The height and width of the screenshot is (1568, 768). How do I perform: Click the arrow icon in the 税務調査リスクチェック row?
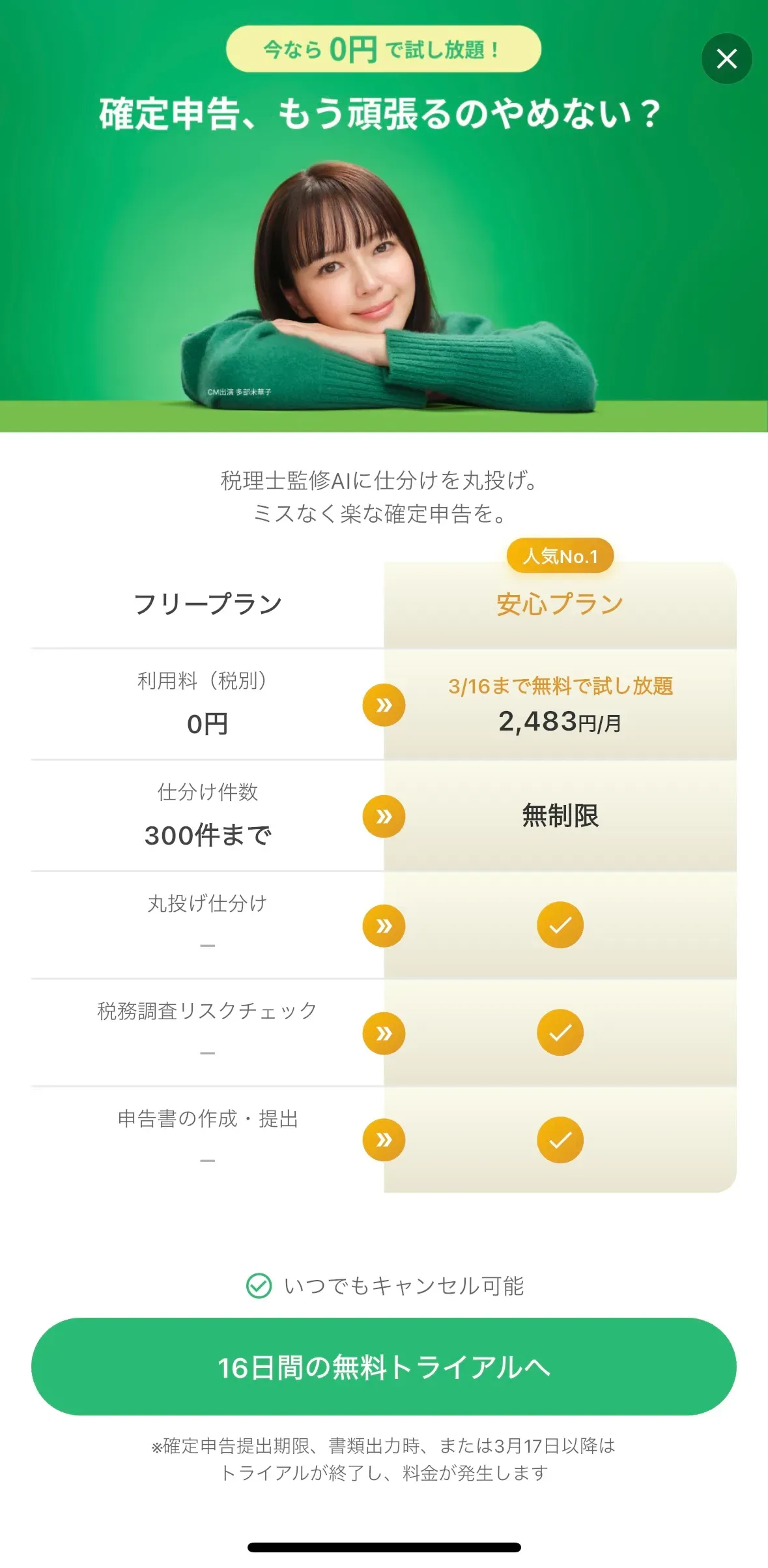click(x=384, y=1033)
